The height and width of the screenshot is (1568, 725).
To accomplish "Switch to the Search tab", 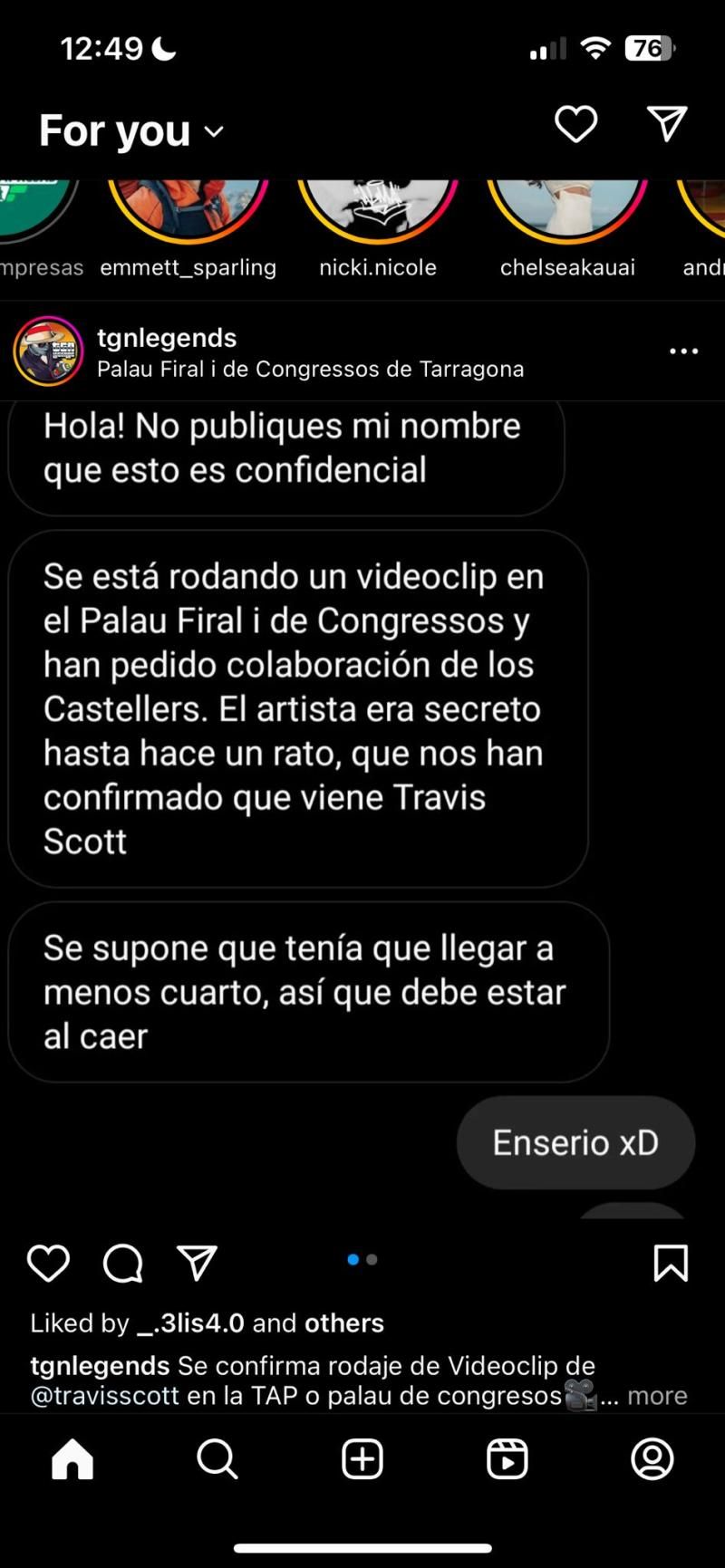I will click(x=217, y=1459).
